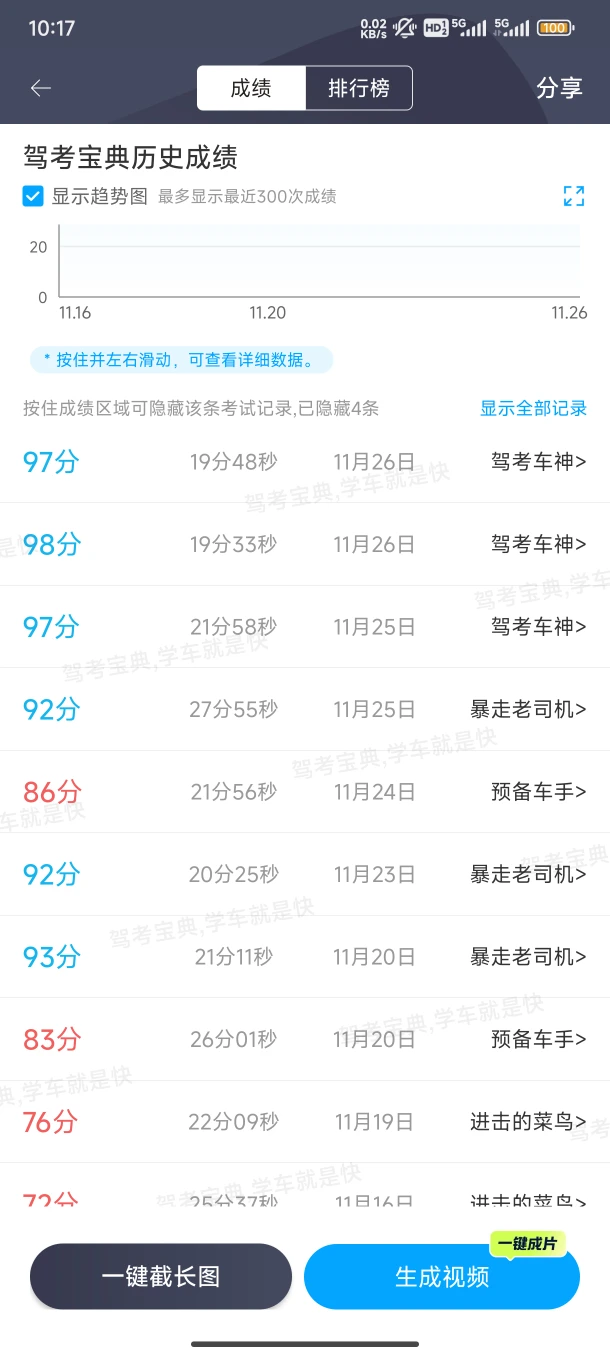The width and height of the screenshot is (610, 1356).
Task: Open the 92分 record with 27分55秒
Action: coord(305,710)
